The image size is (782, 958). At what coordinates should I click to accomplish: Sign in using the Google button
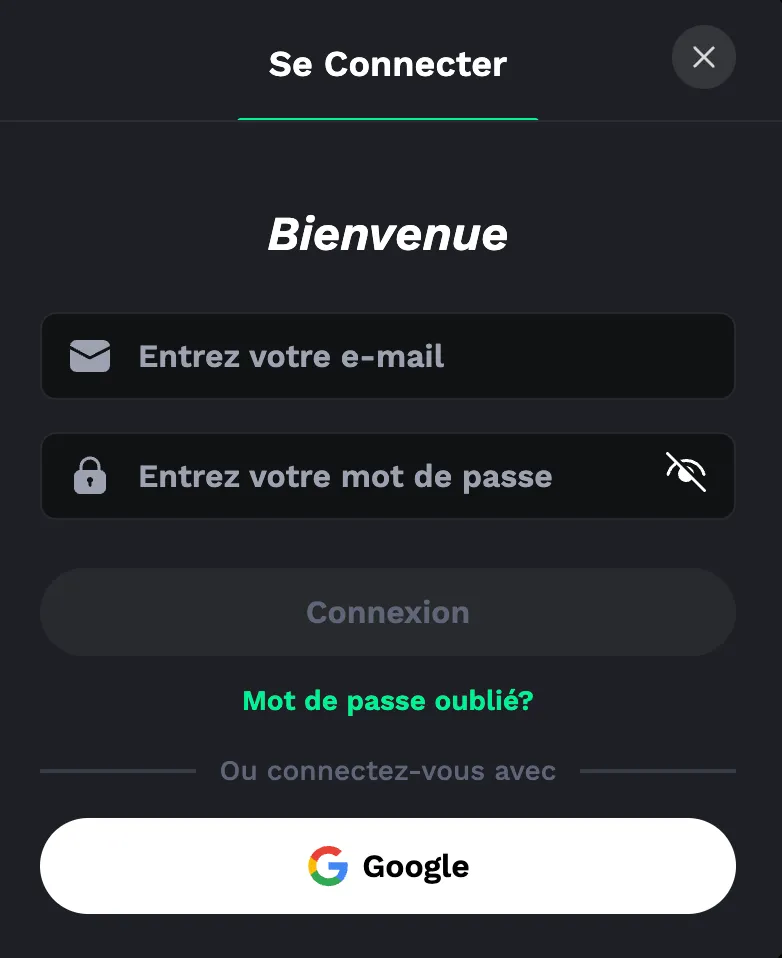pyautogui.click(x=387, y=866)
